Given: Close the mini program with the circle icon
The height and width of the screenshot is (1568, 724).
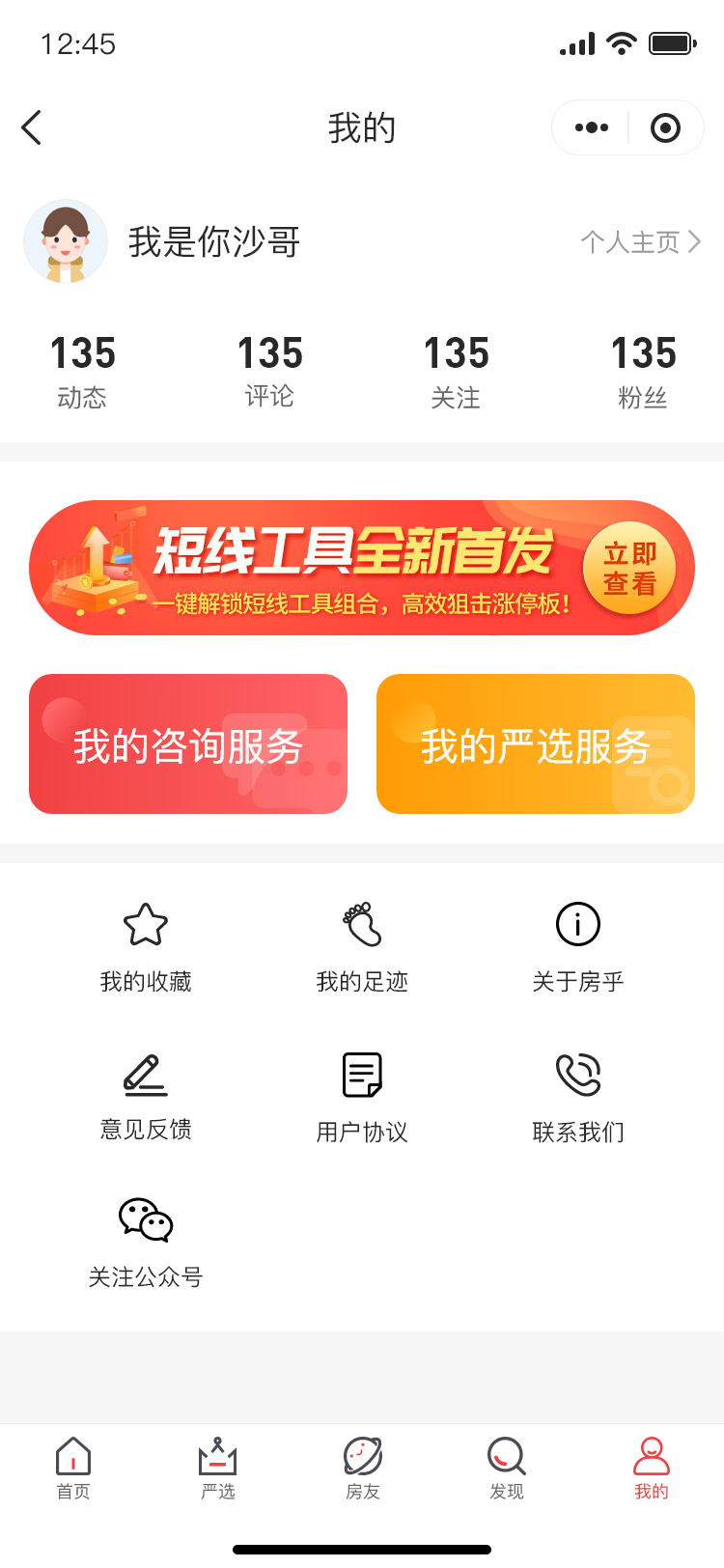Looking at the screenshot, I should (x=665, y=127).
